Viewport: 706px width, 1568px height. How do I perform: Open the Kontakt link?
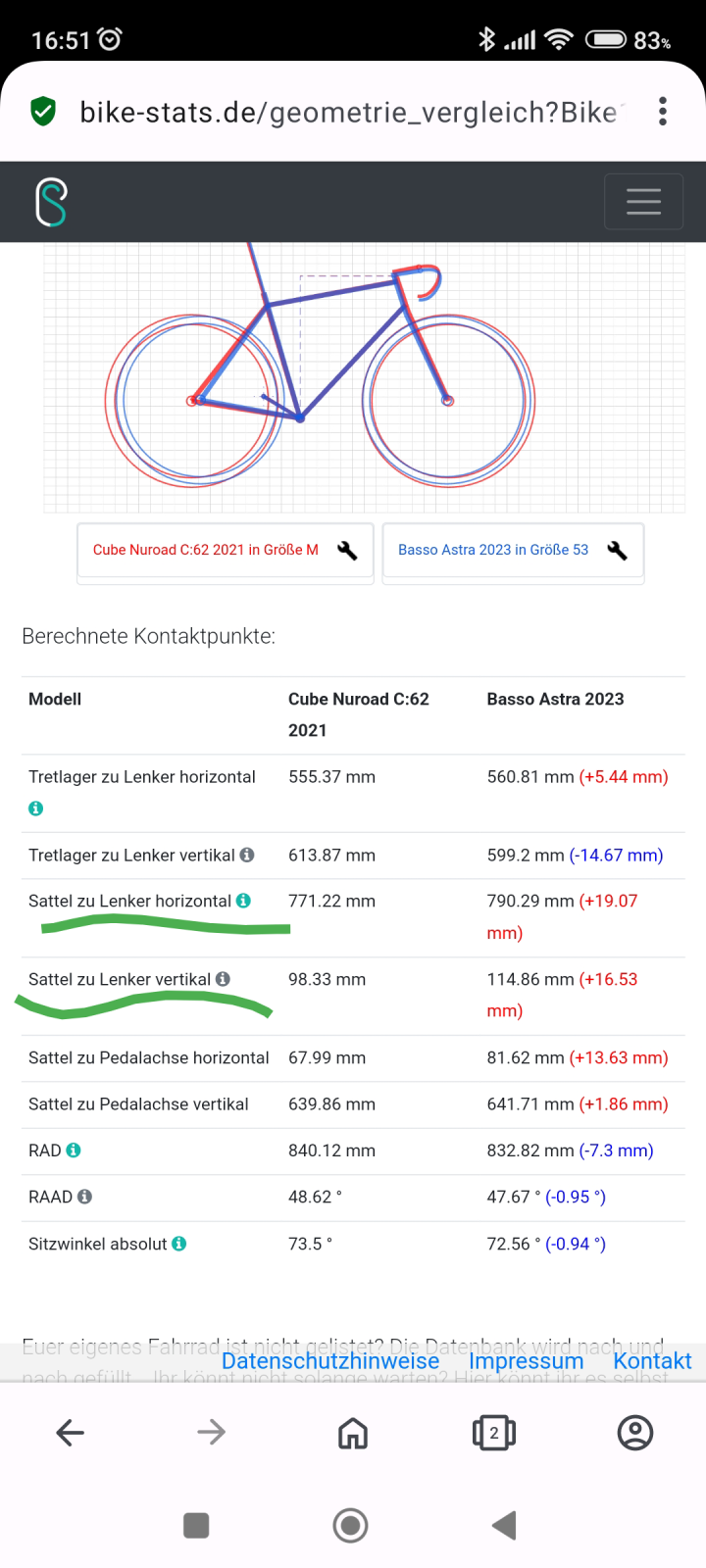pos(652,1361)
